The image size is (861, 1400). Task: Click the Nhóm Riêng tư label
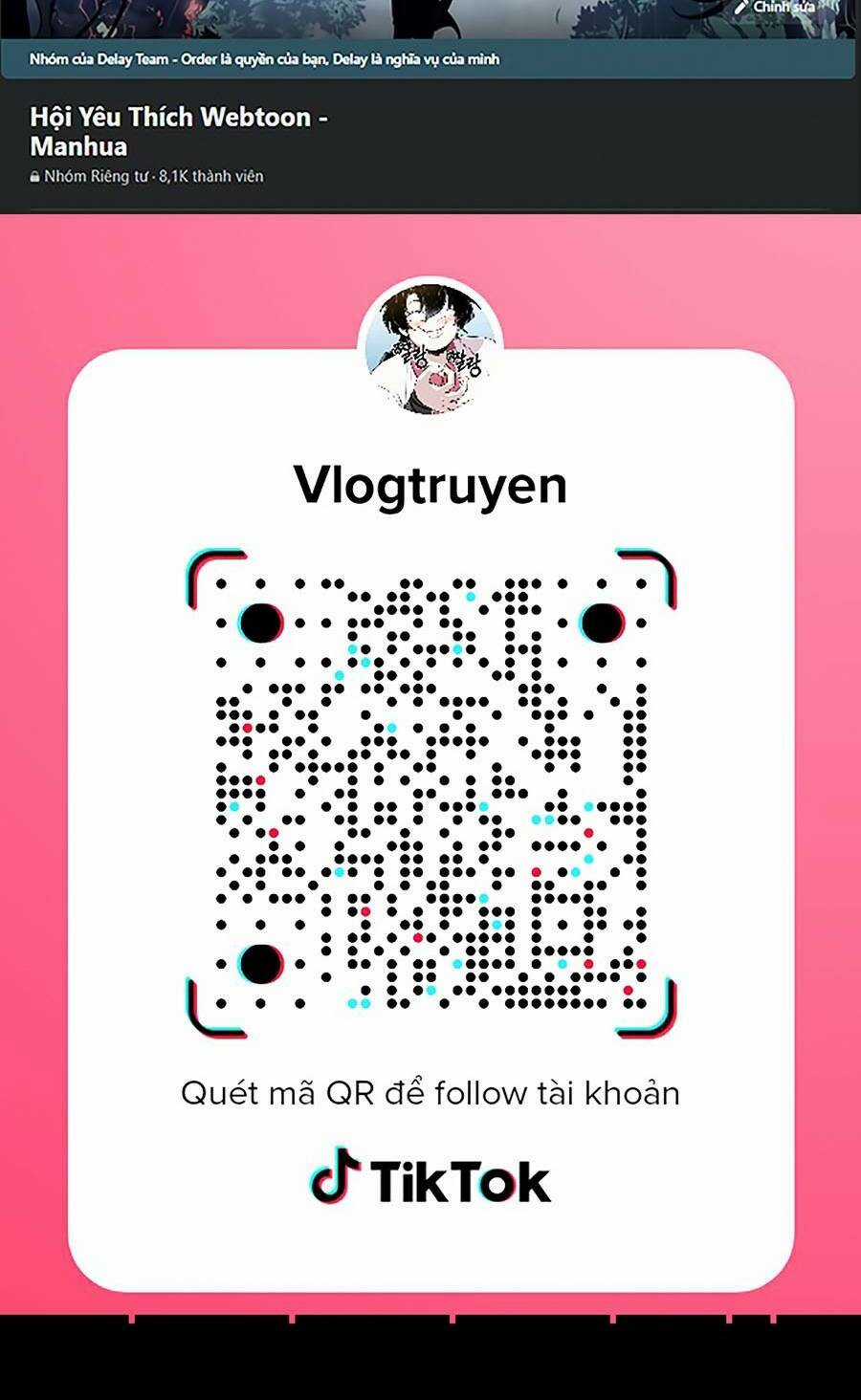tap(89, 176)
